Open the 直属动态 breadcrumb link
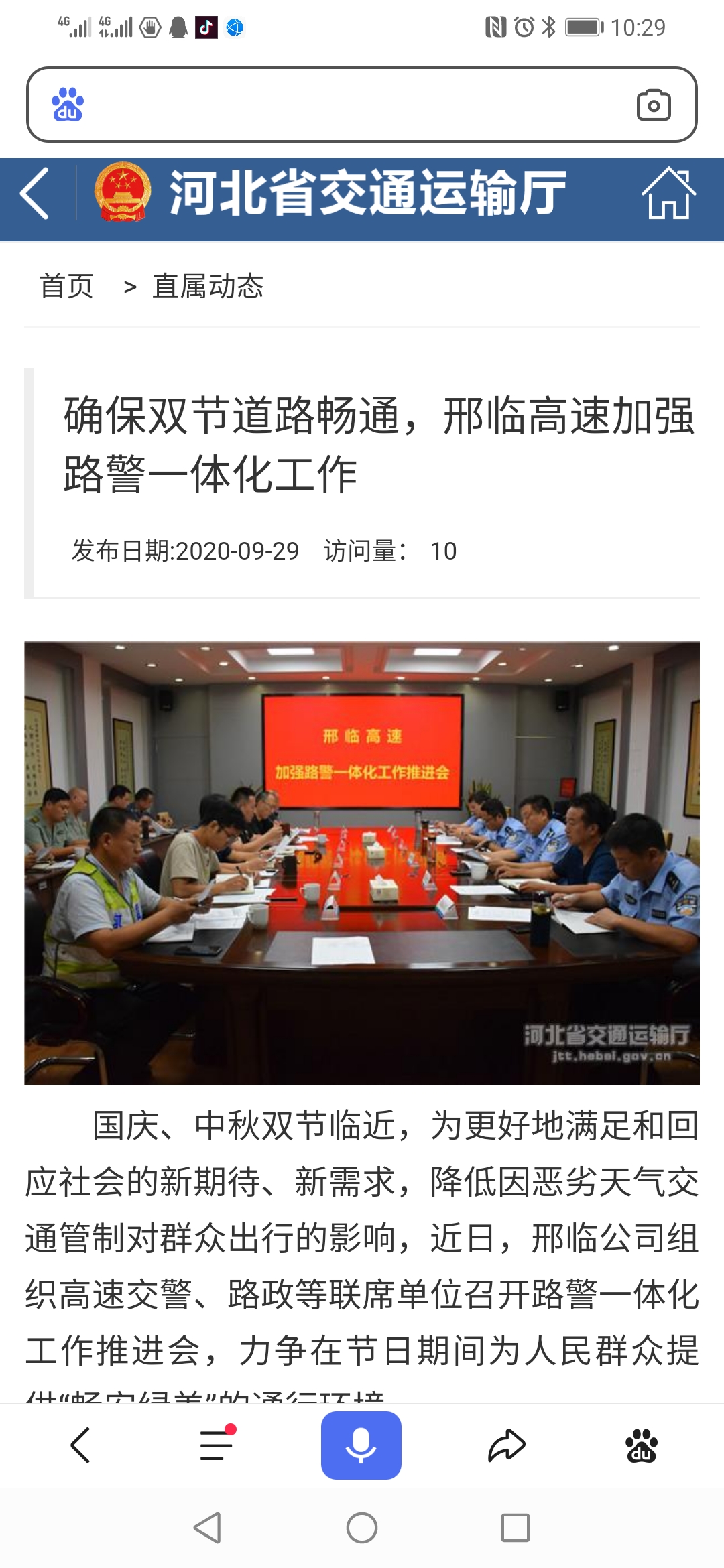Image resolution: width=724 pixels, height=1568 pixels. (208, 286)
